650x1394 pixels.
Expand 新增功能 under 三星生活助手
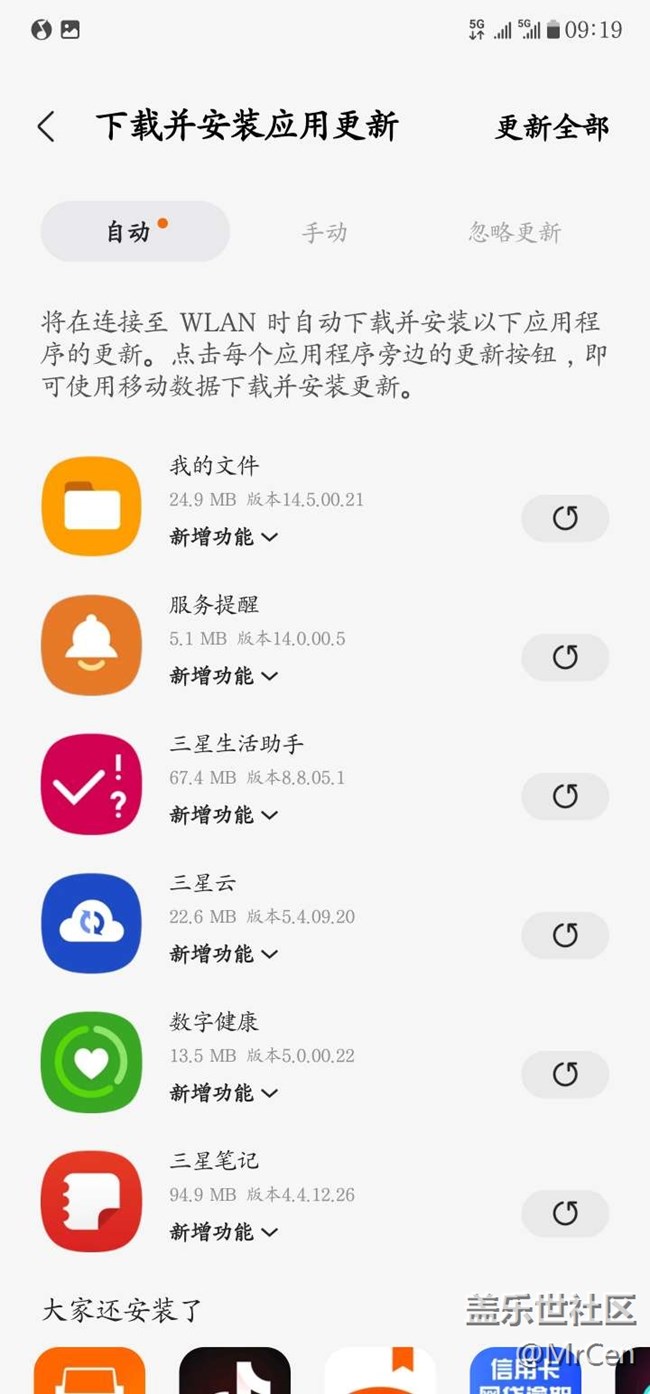point(224,815)
